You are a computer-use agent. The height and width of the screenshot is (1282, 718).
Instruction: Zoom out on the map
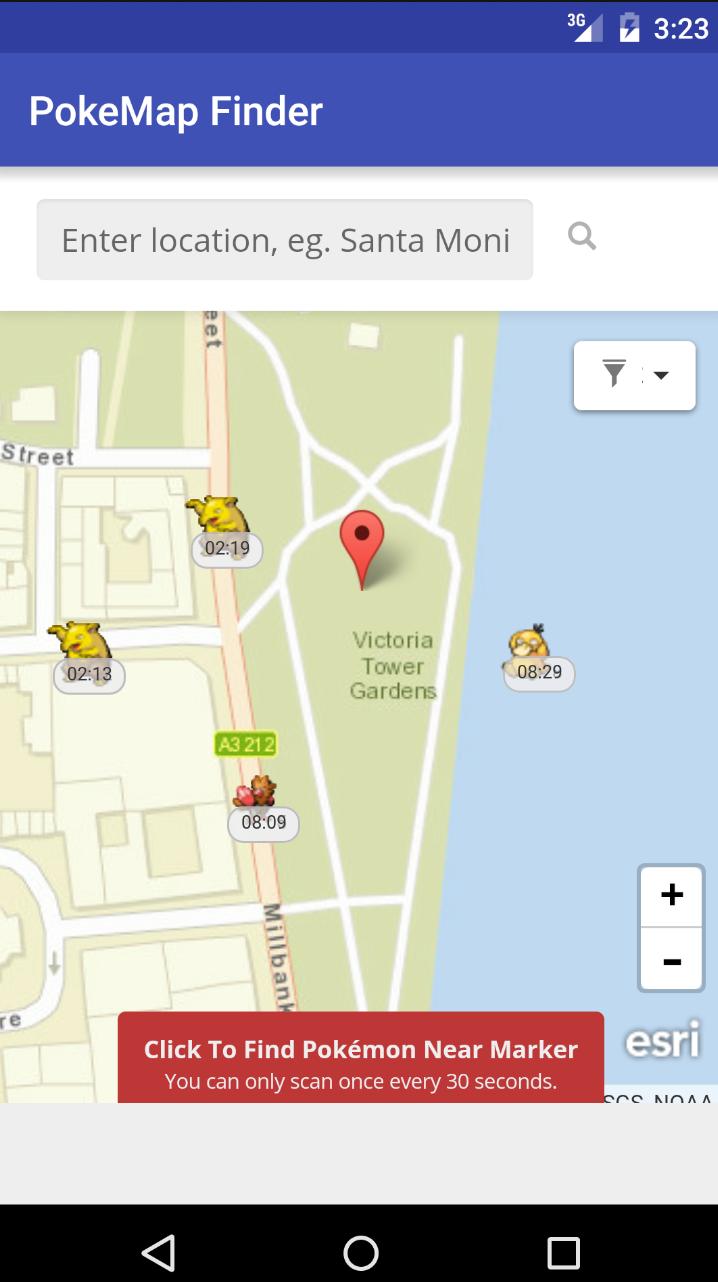(x=672, y=961)
